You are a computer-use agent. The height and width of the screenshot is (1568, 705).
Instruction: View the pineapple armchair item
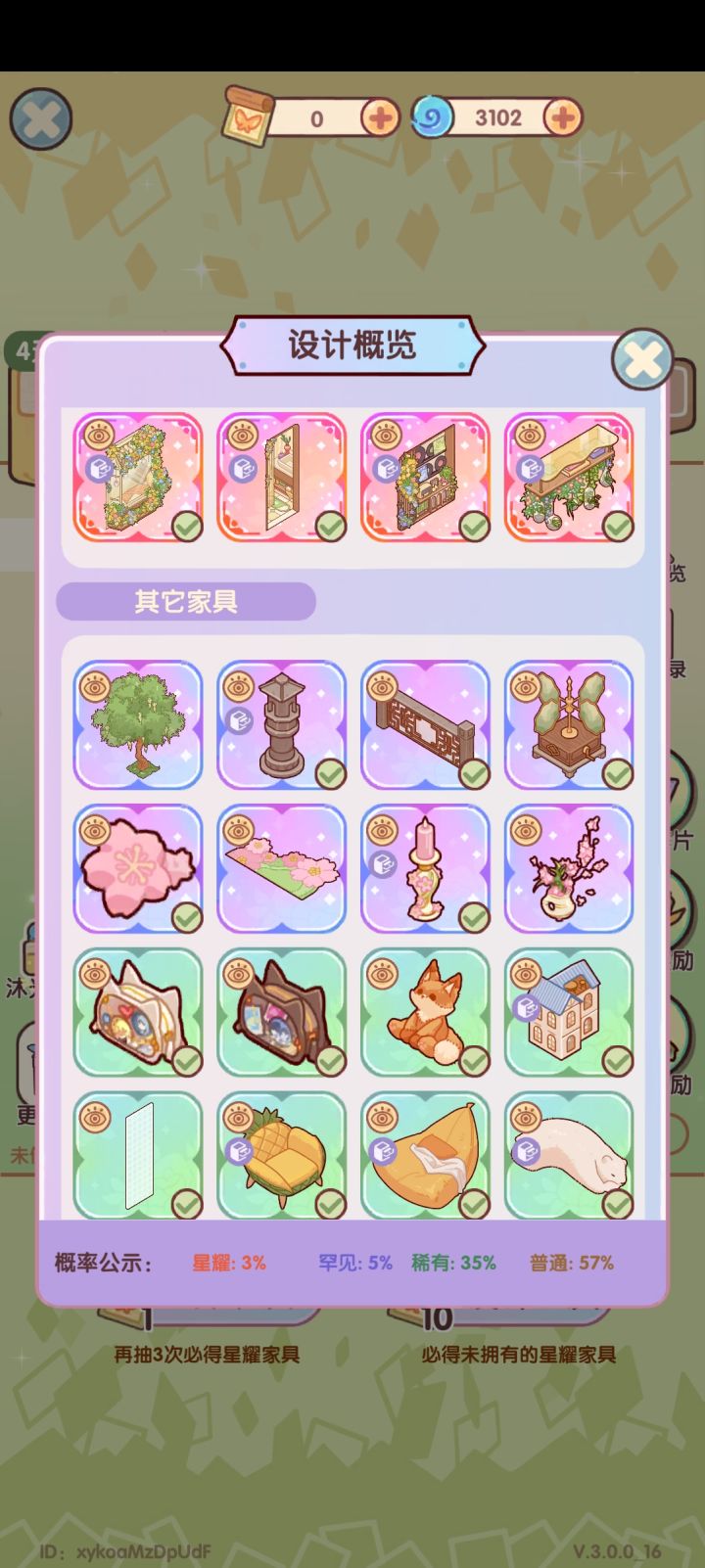click(x=281, y=1156)
